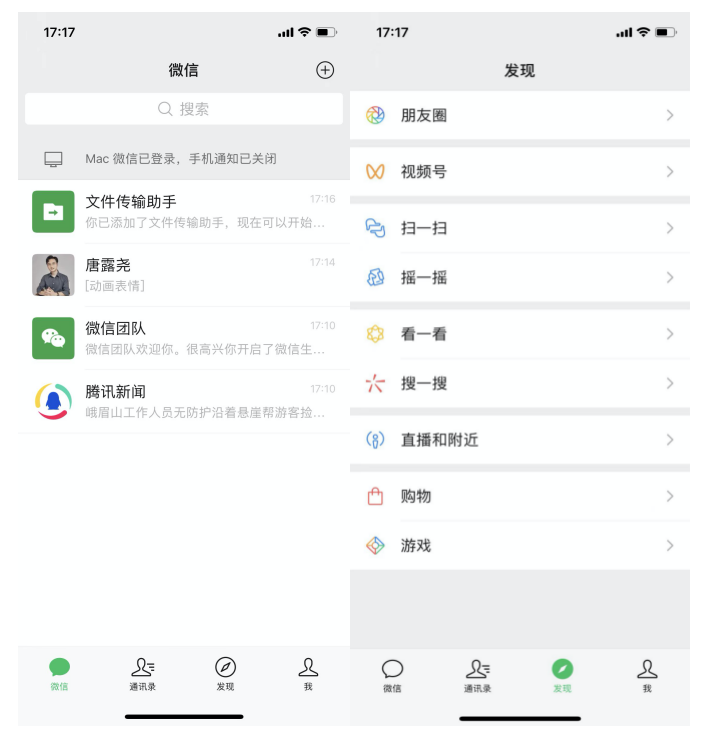
Task: Open the 微信团队 conversation
Action: [x=184, y=338]
